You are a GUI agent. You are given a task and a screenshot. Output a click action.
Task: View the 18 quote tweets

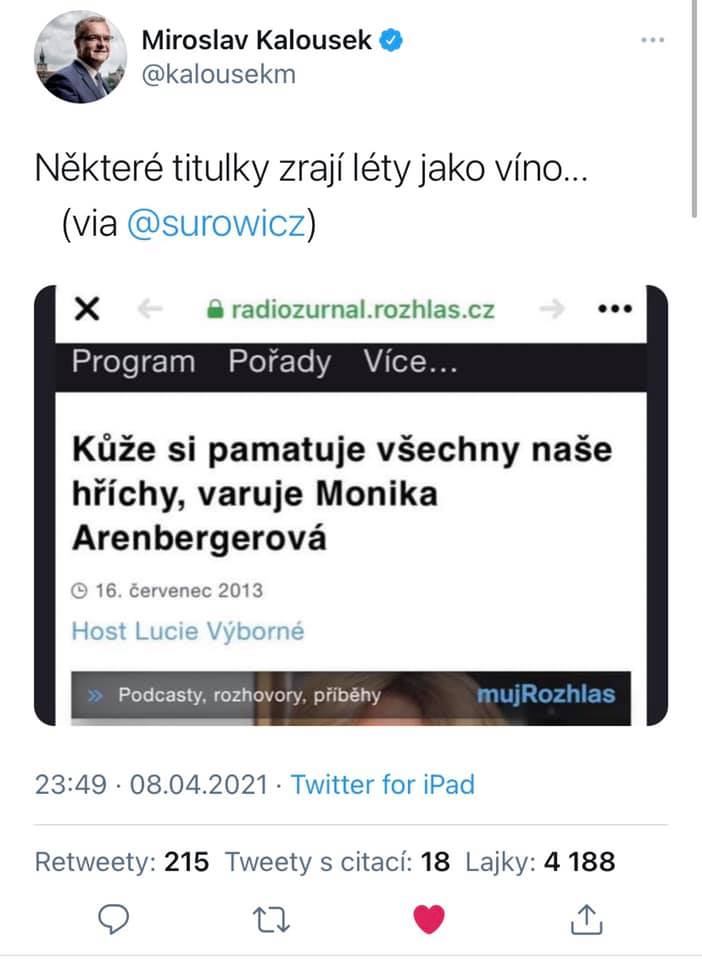[x=337, y=861]
